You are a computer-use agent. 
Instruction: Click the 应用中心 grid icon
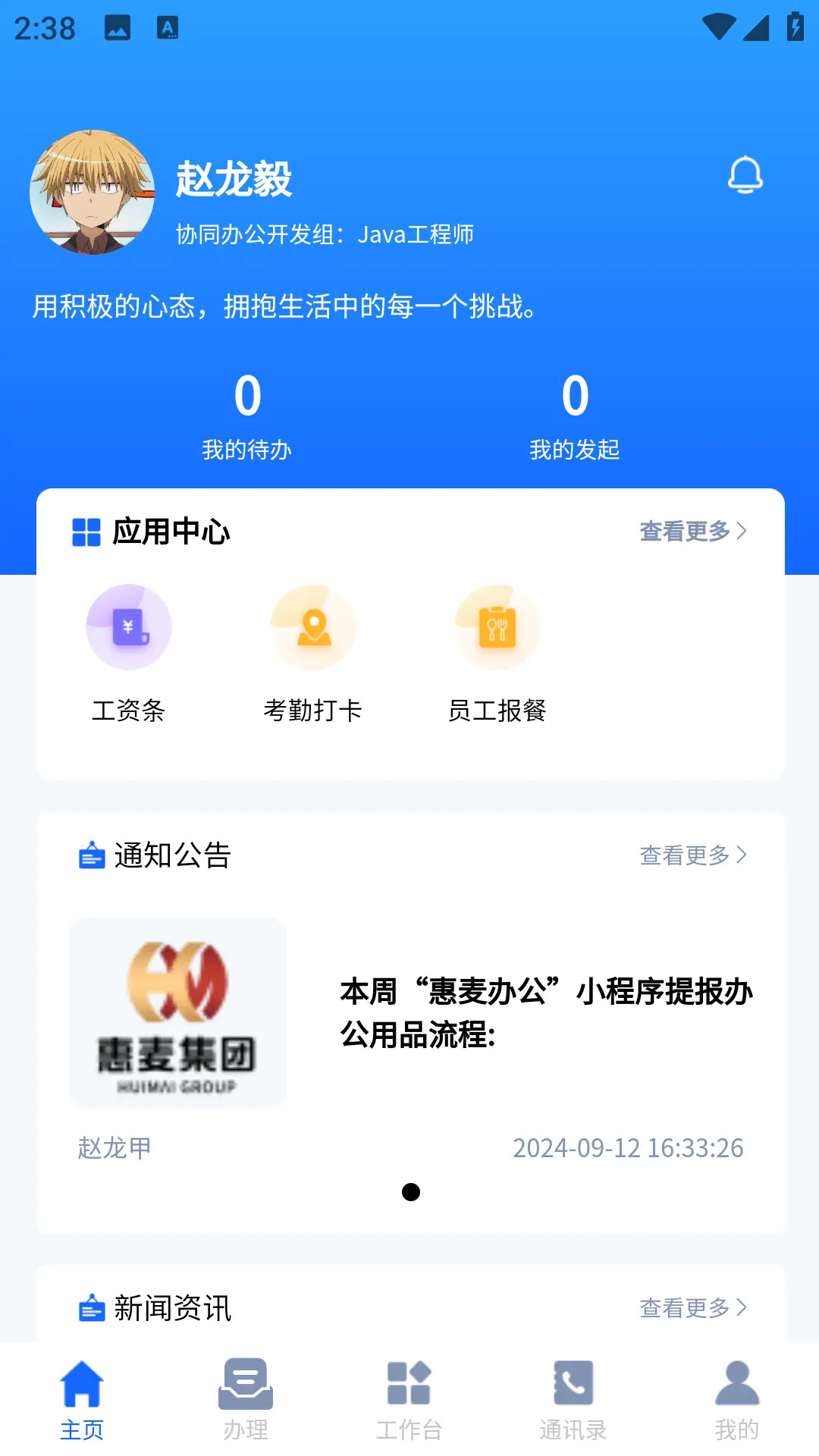[85, 532]
